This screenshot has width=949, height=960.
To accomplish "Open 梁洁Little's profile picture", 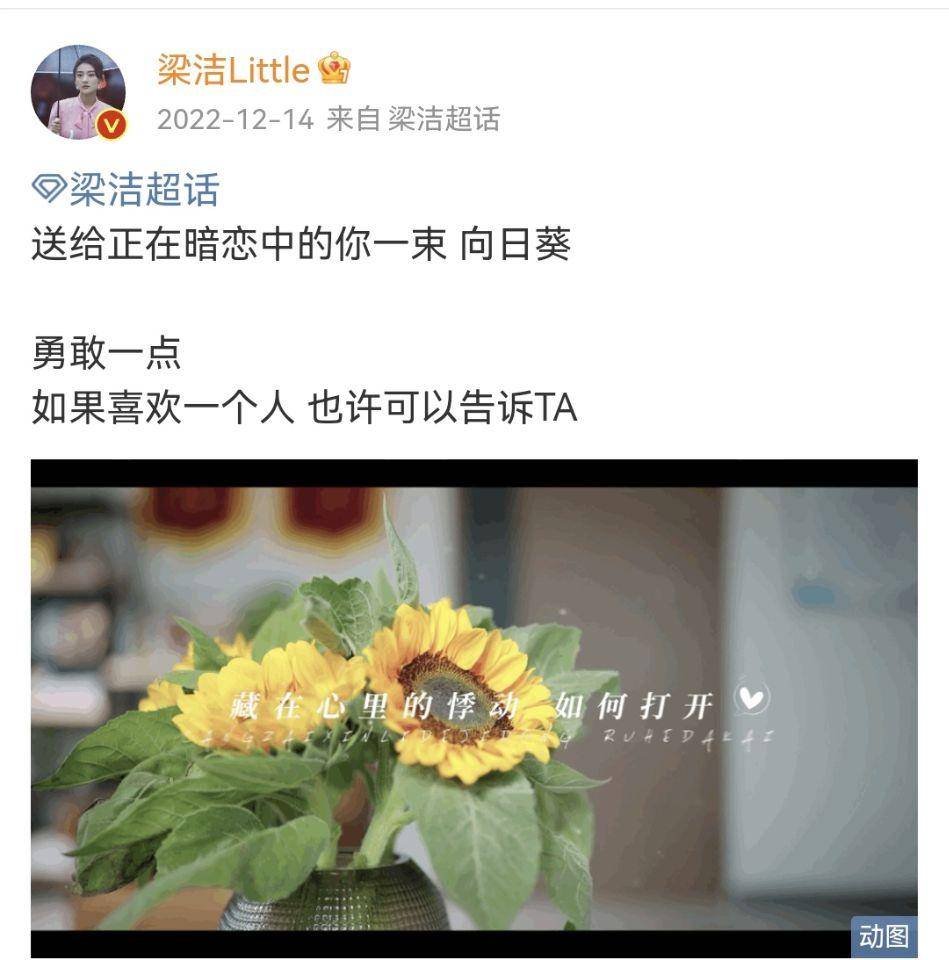I will coord(78,92).
